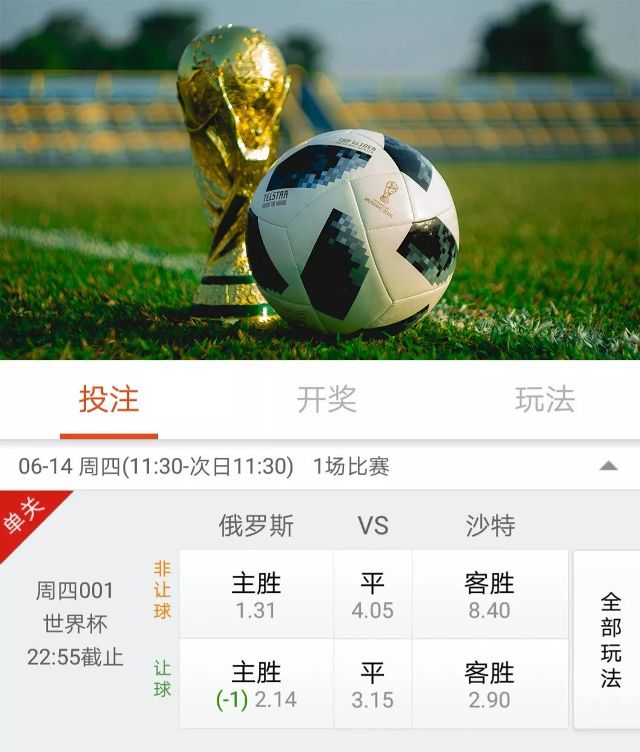This screenshot has height=752, width=640.
Task: Choose handicap 平 at 3.15
Action: [372, 685]
